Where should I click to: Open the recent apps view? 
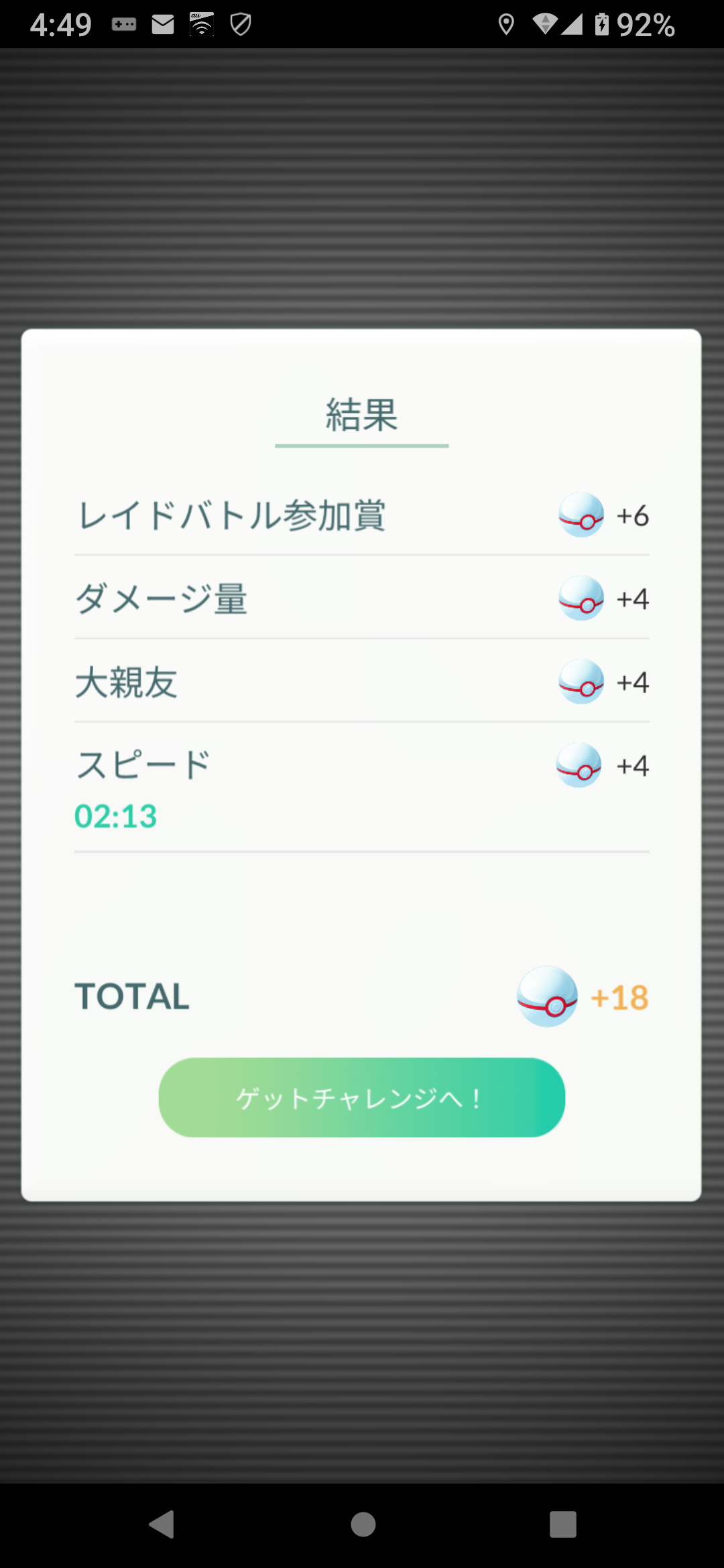coord(562,1524)
